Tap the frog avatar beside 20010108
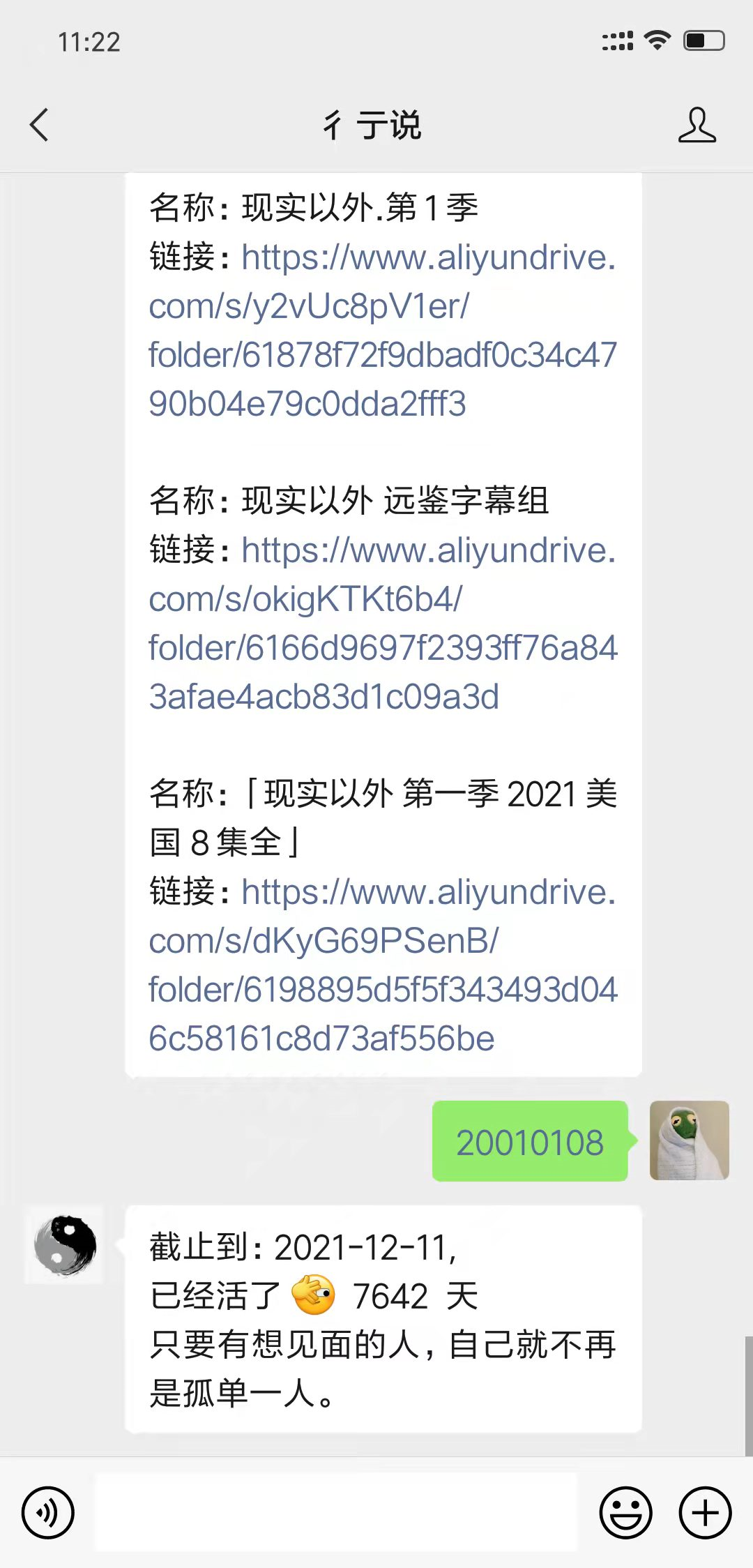 (689, 1140)
